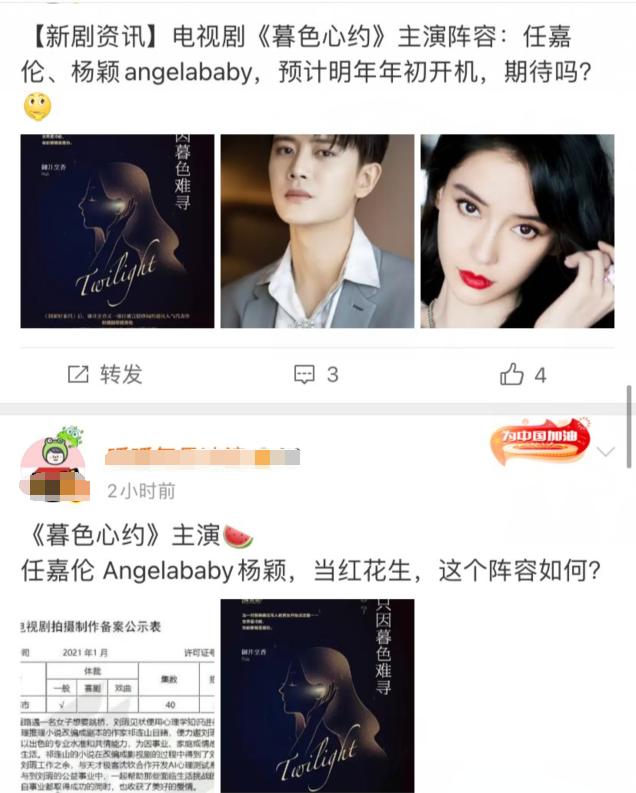Open the second poster's profile avatar

50,458
